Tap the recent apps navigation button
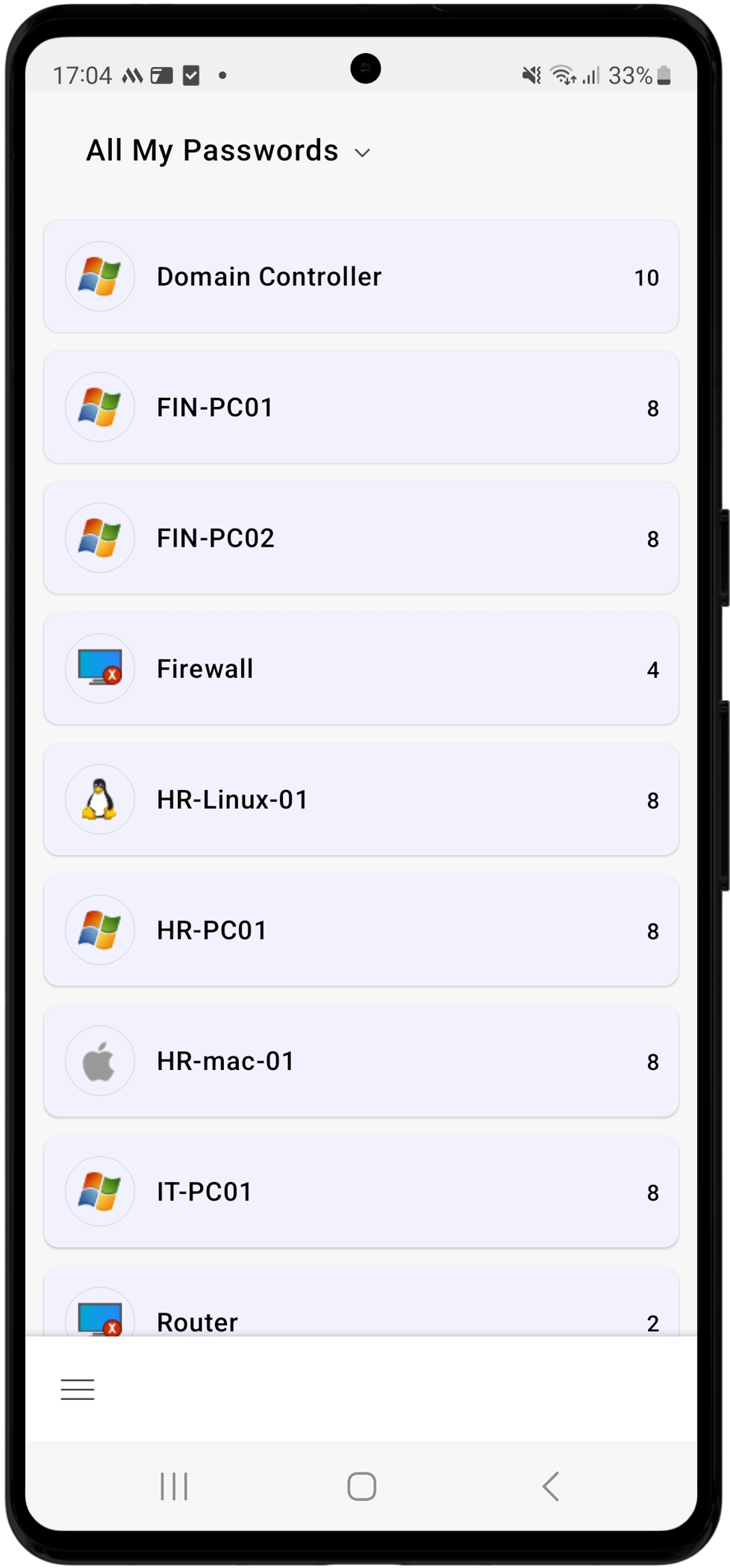This screenshot has height=1568, width=730. 173,1486
